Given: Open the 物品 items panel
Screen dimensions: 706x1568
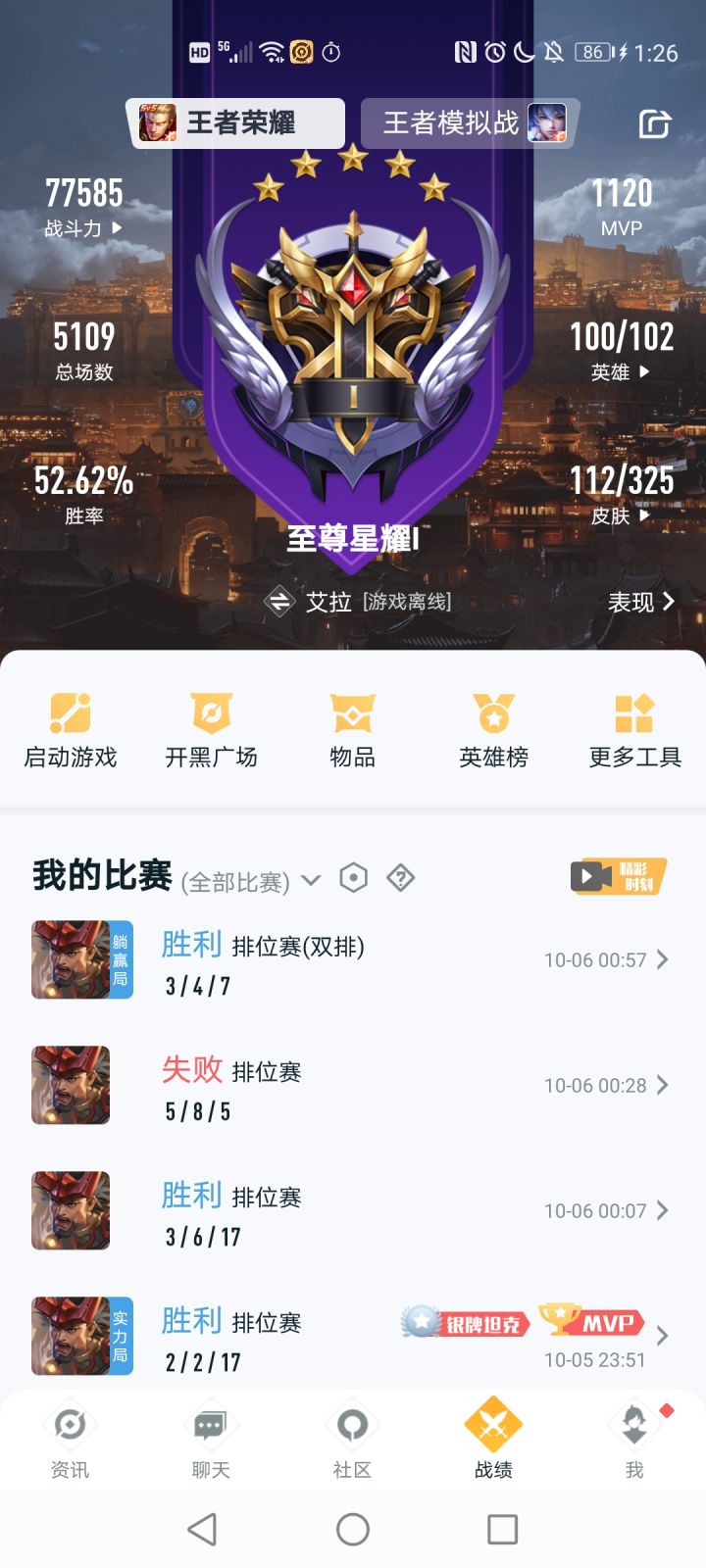Looking at the screenshot, I should click(x=353, y=730).
